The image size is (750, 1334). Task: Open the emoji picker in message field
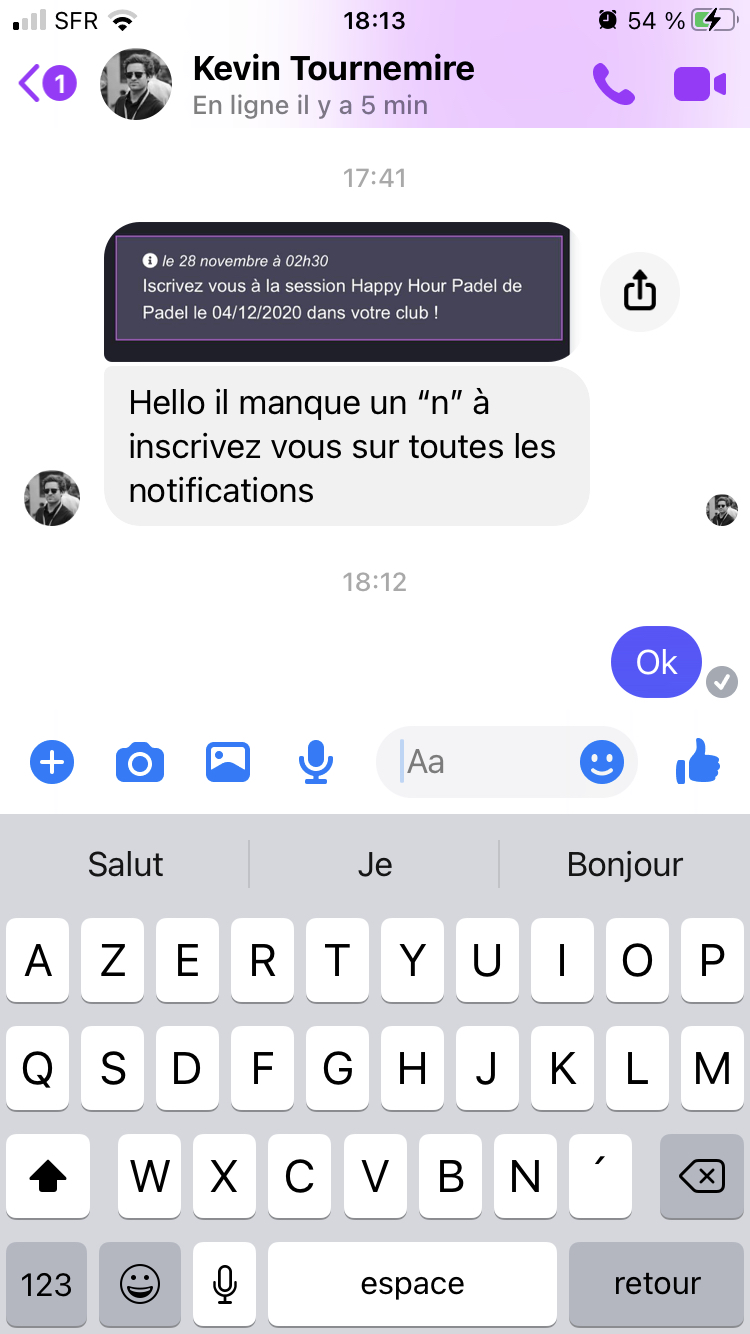tap(601, 763)
